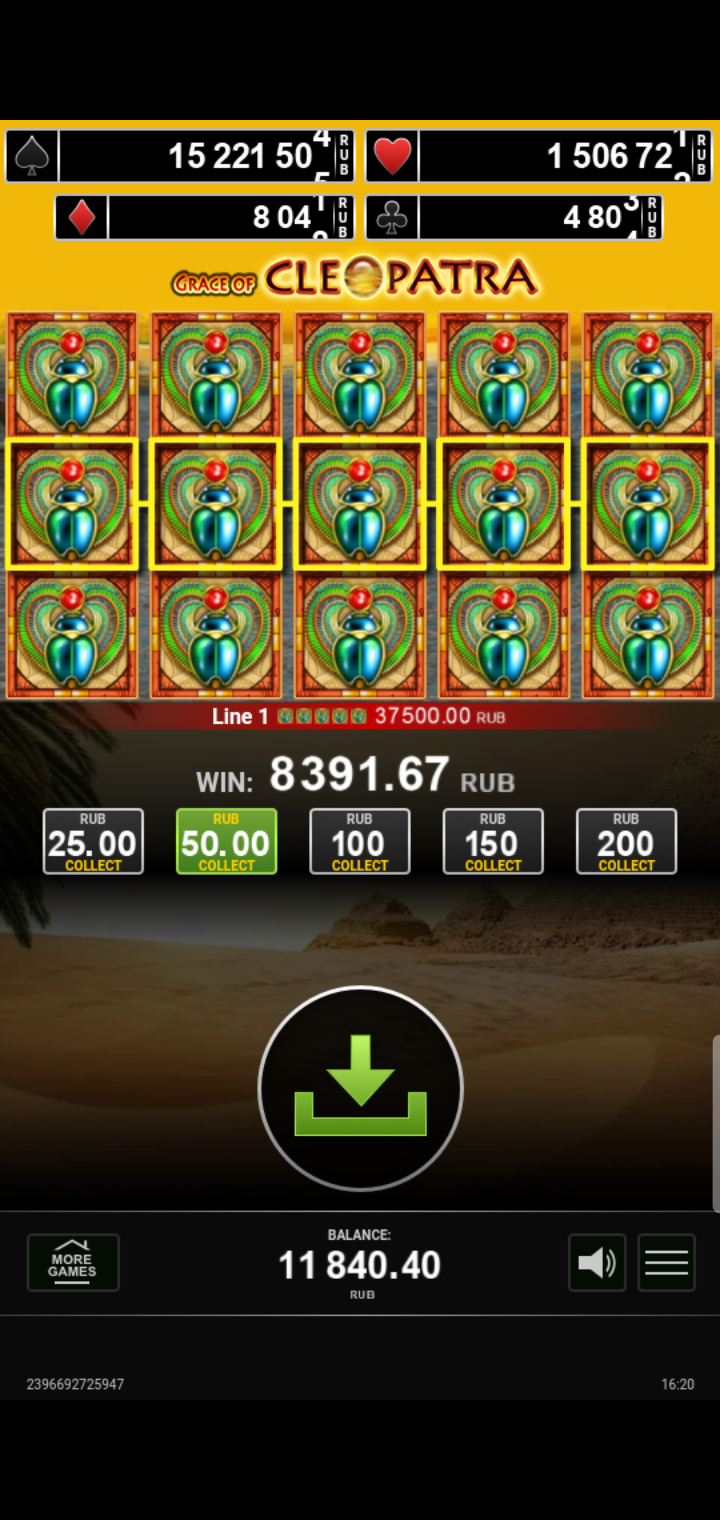The image size is (720, 1520).
Task: Mute the game sound
Action: point(597,1262)
